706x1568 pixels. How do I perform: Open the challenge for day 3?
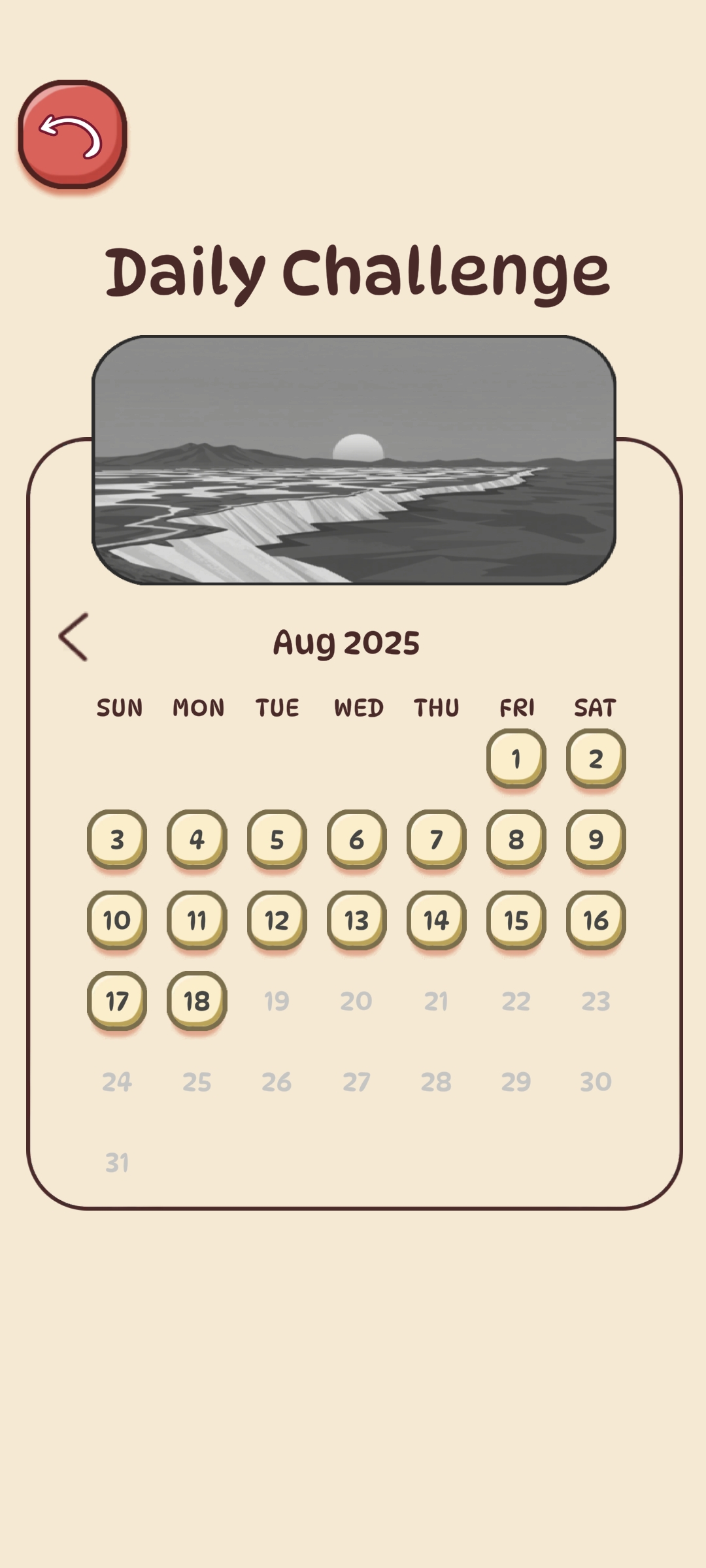click(117, 839)
